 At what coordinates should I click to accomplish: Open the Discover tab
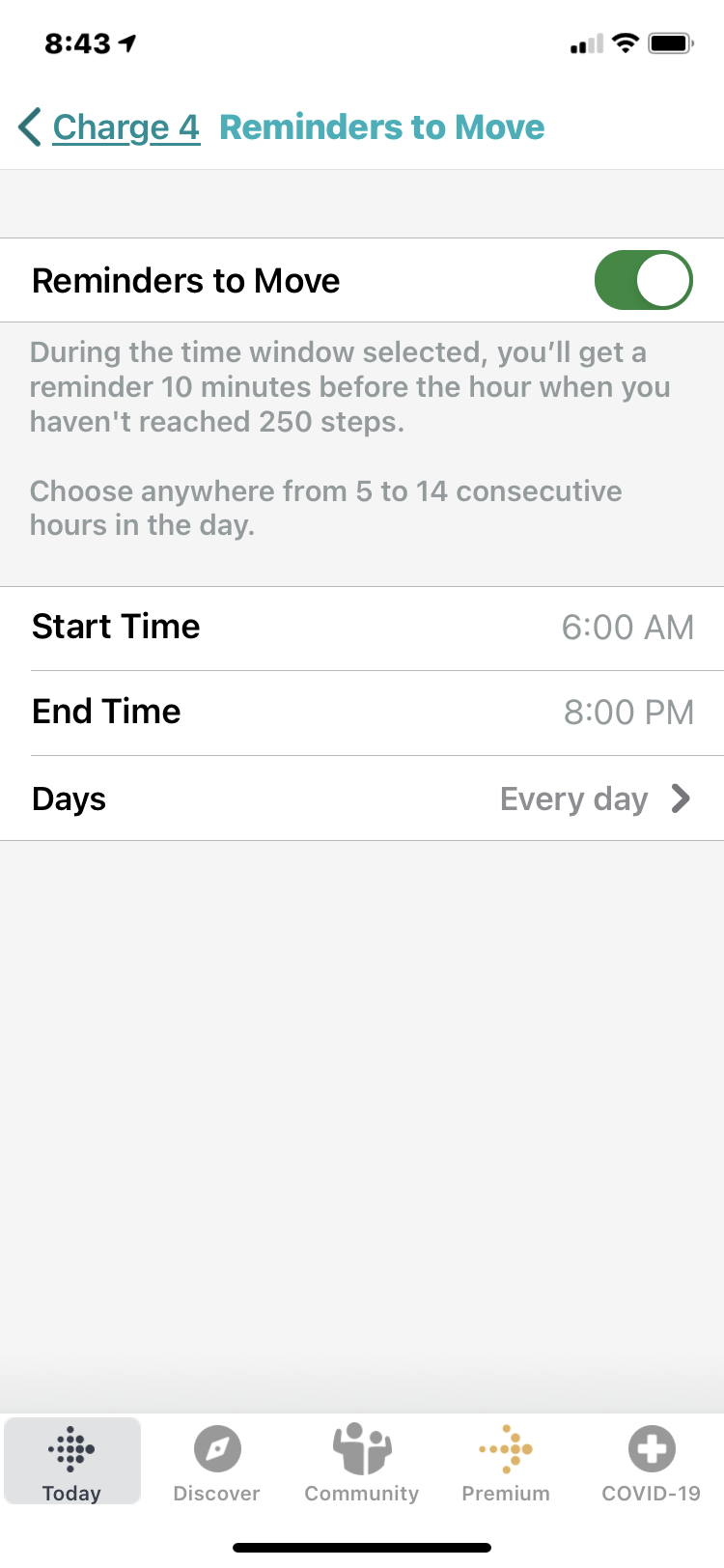pyautogui.click(x=217, y=1462)
